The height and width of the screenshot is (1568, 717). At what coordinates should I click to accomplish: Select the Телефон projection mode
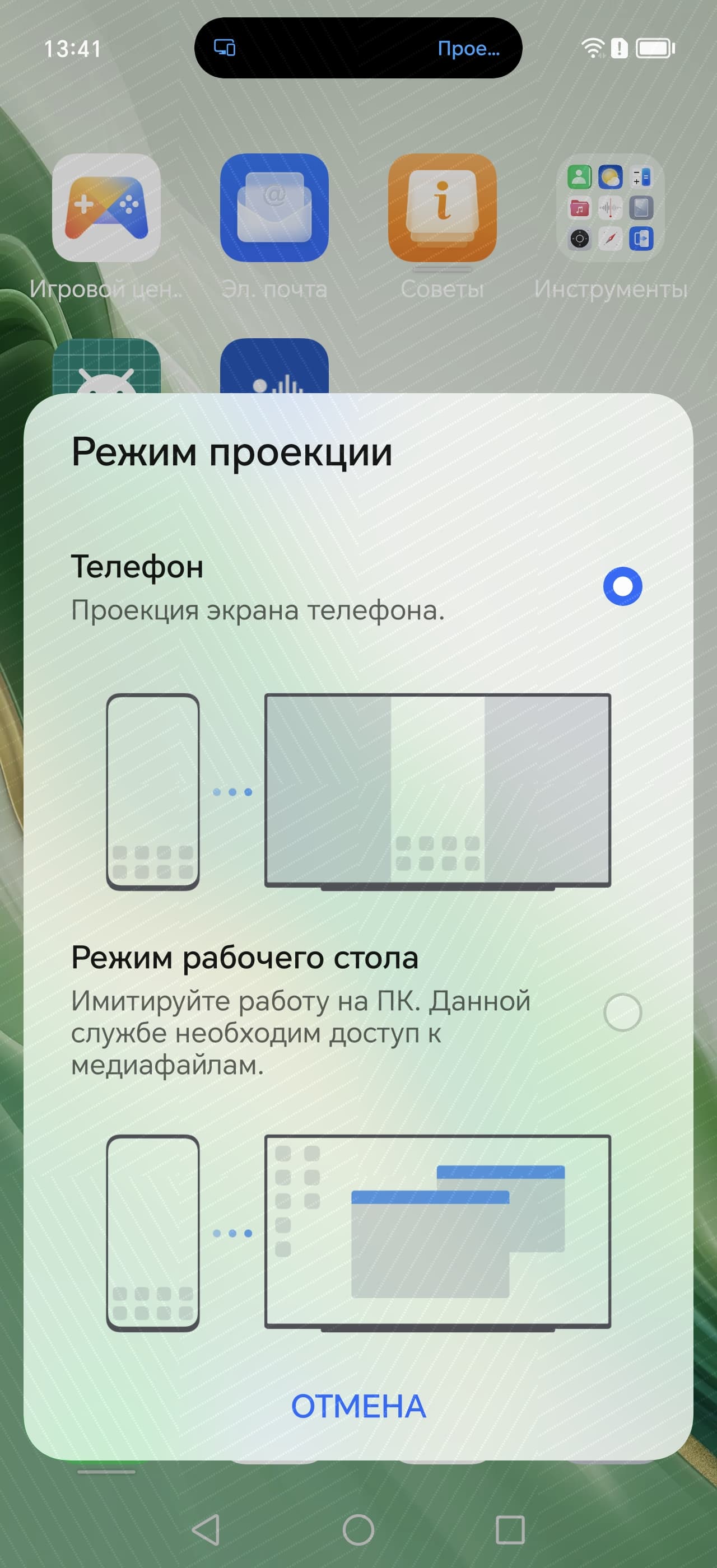tap(621, 586)
